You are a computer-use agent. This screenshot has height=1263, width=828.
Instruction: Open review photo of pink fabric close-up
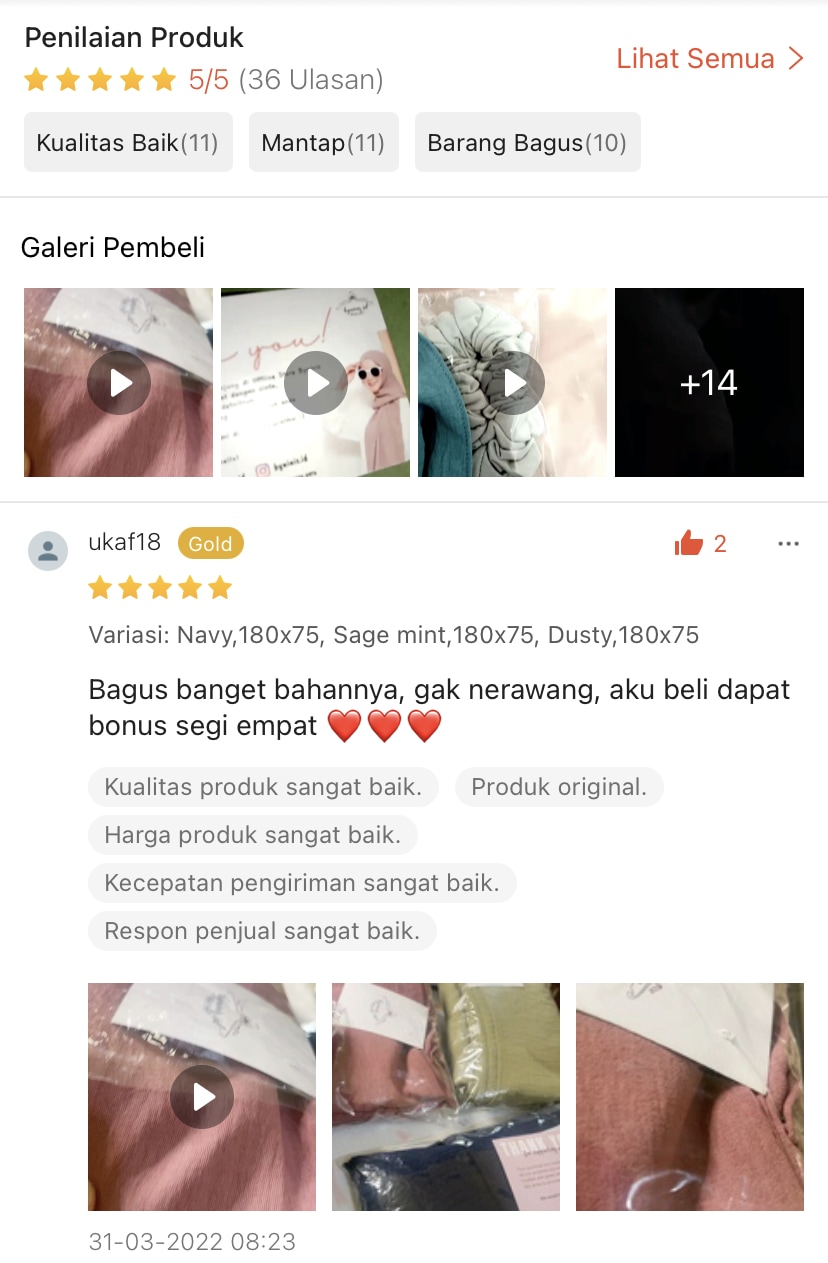click(x=690, y=1097)
